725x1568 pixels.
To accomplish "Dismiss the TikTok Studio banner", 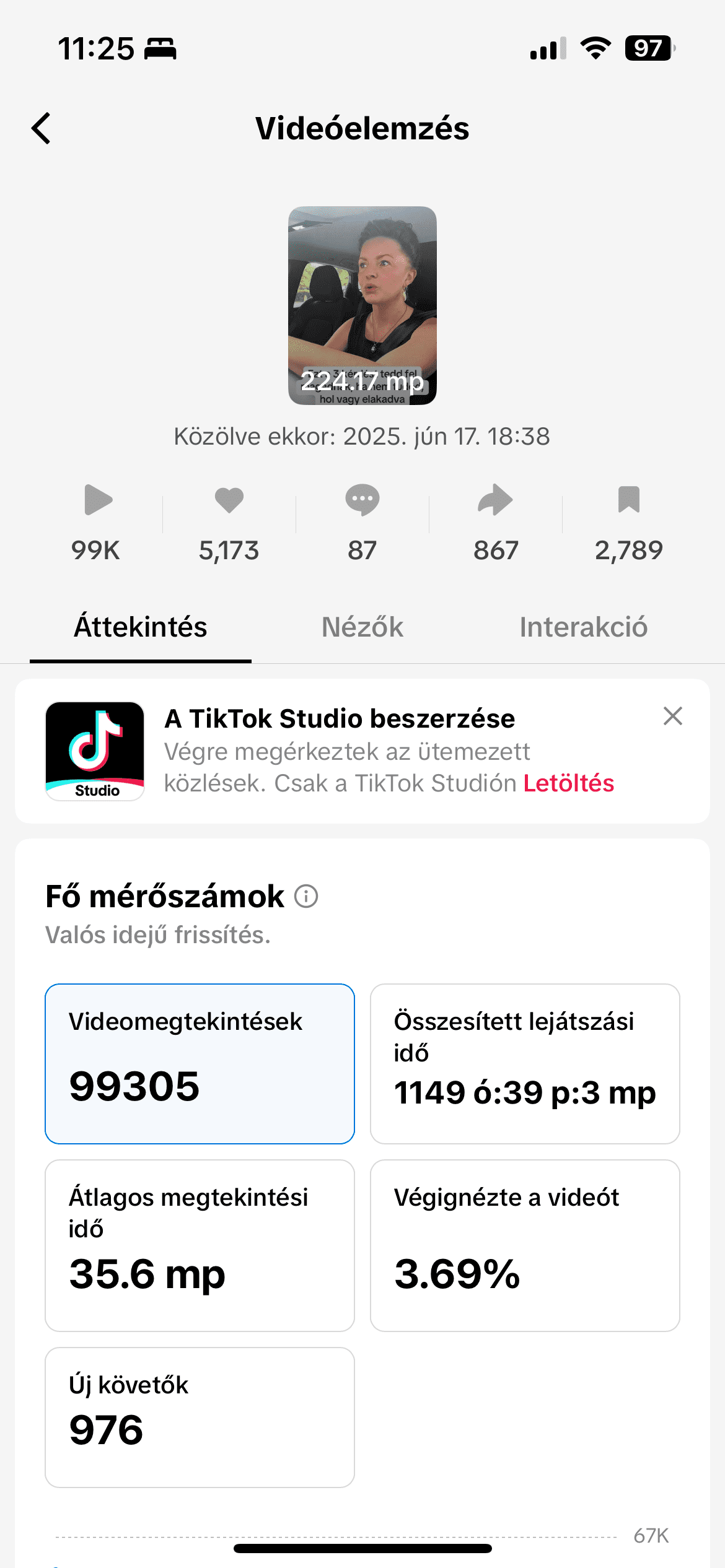I will pyautogui.click(x=672, y=716).
